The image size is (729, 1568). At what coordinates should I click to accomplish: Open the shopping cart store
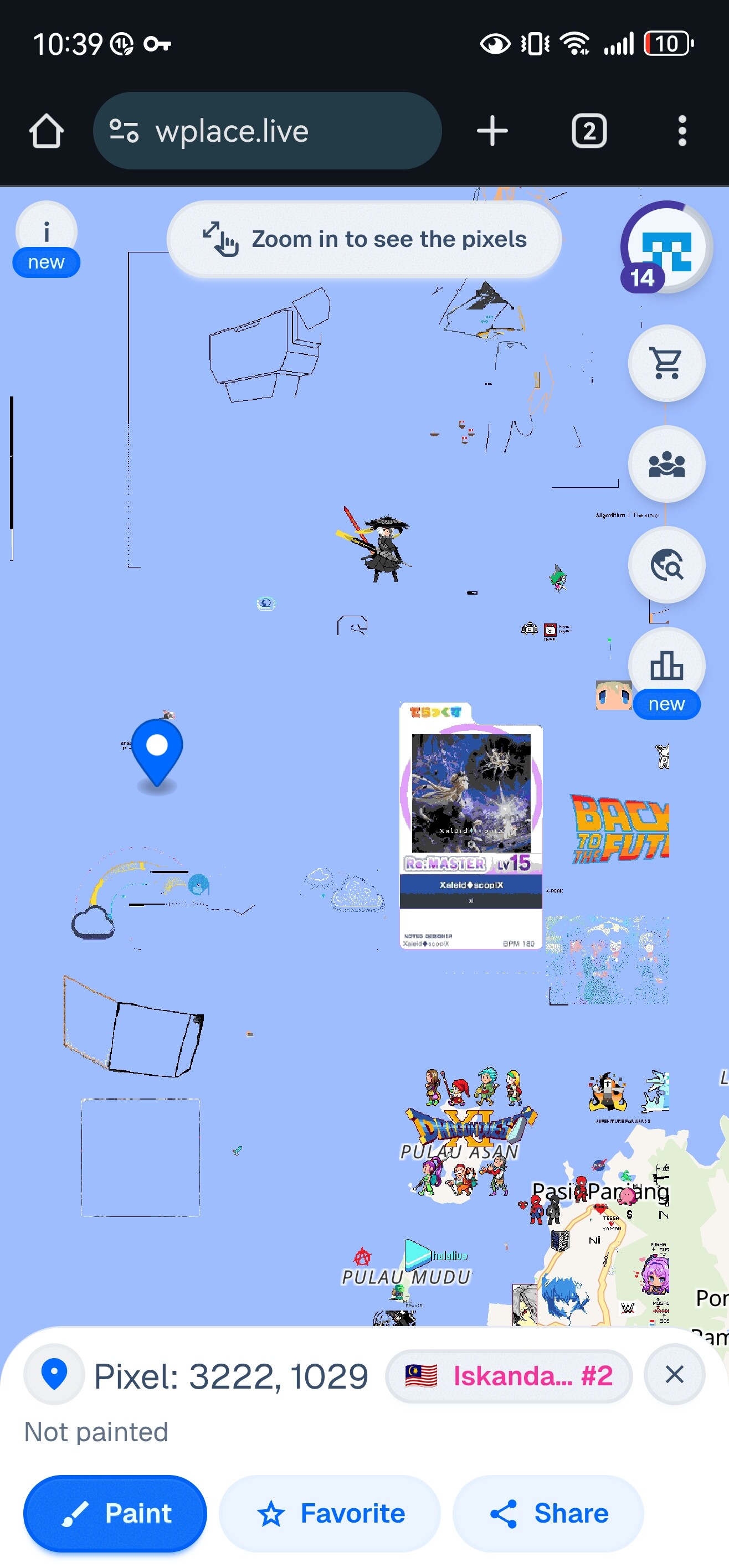[666, 363]
